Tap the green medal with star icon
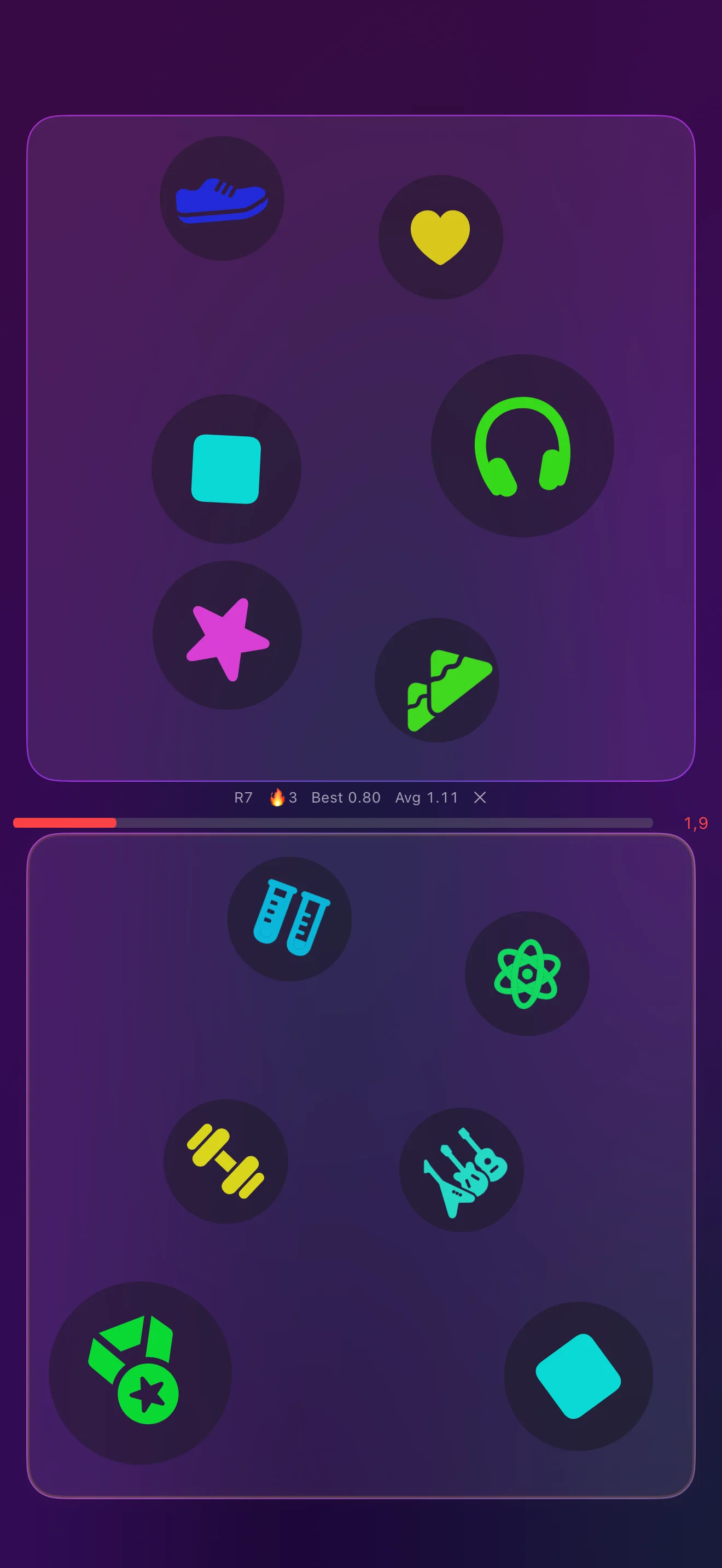722x1568 pixels. point(140,1373)
